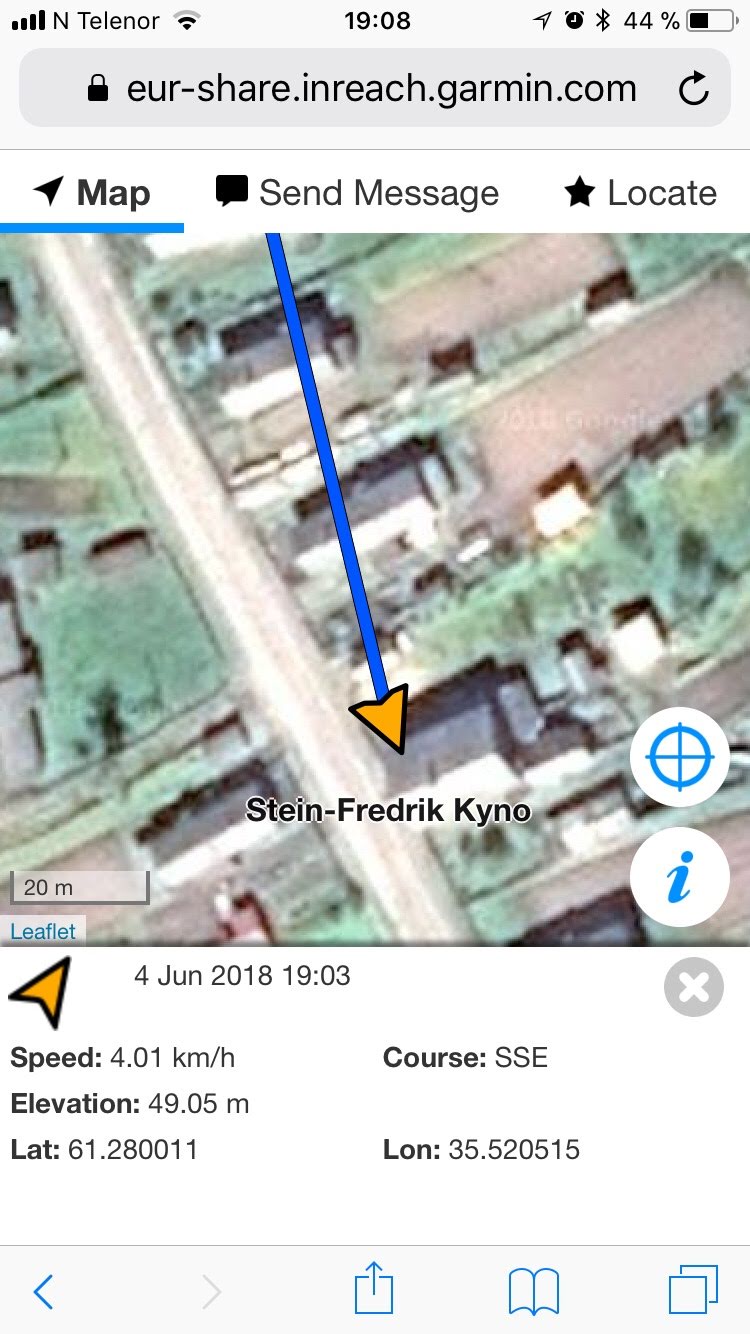This screenshot has height=1334, width=750.
Task: Show all open Safari tabs
Action: coord(692,1291)
